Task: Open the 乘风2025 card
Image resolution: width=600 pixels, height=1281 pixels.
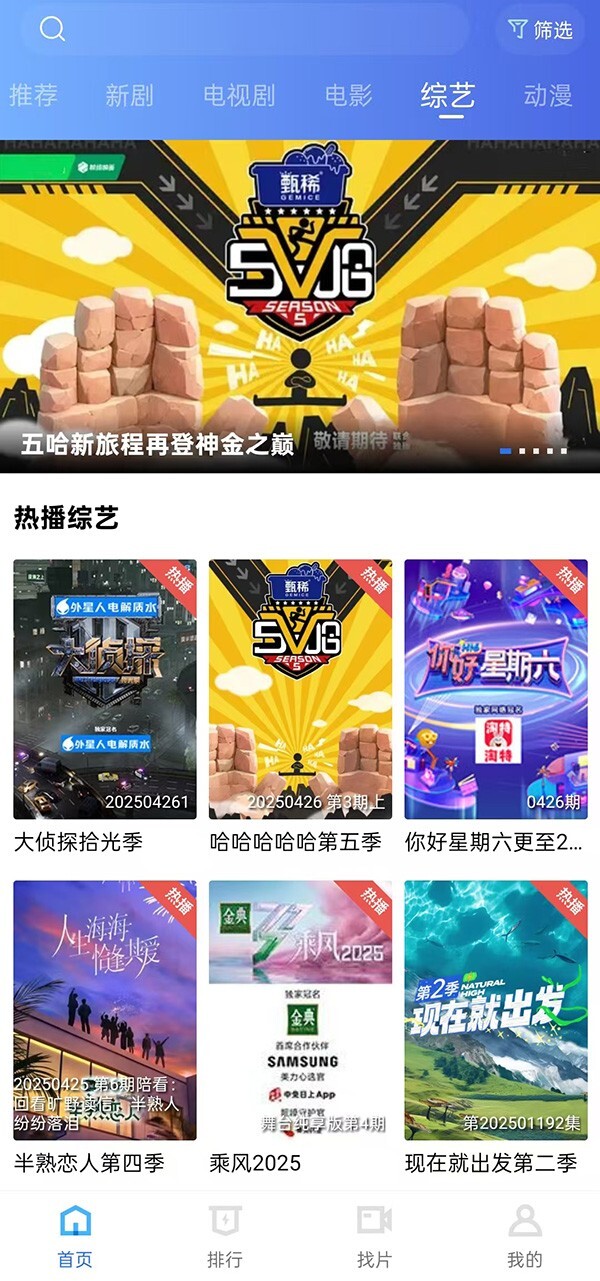Action: [x=300, y=1010]
